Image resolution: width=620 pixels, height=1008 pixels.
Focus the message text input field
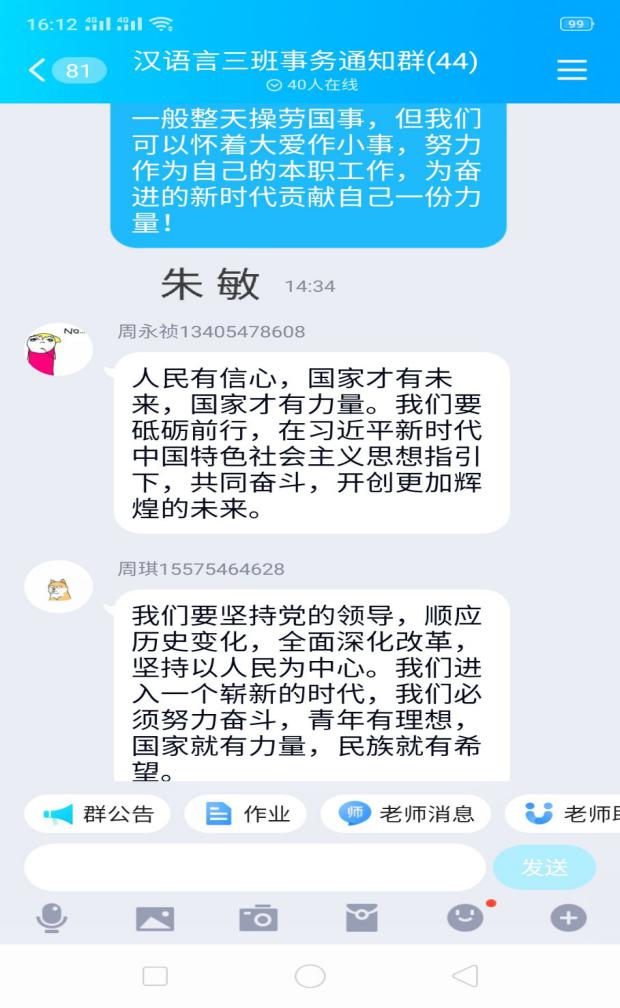click(255, 867)
